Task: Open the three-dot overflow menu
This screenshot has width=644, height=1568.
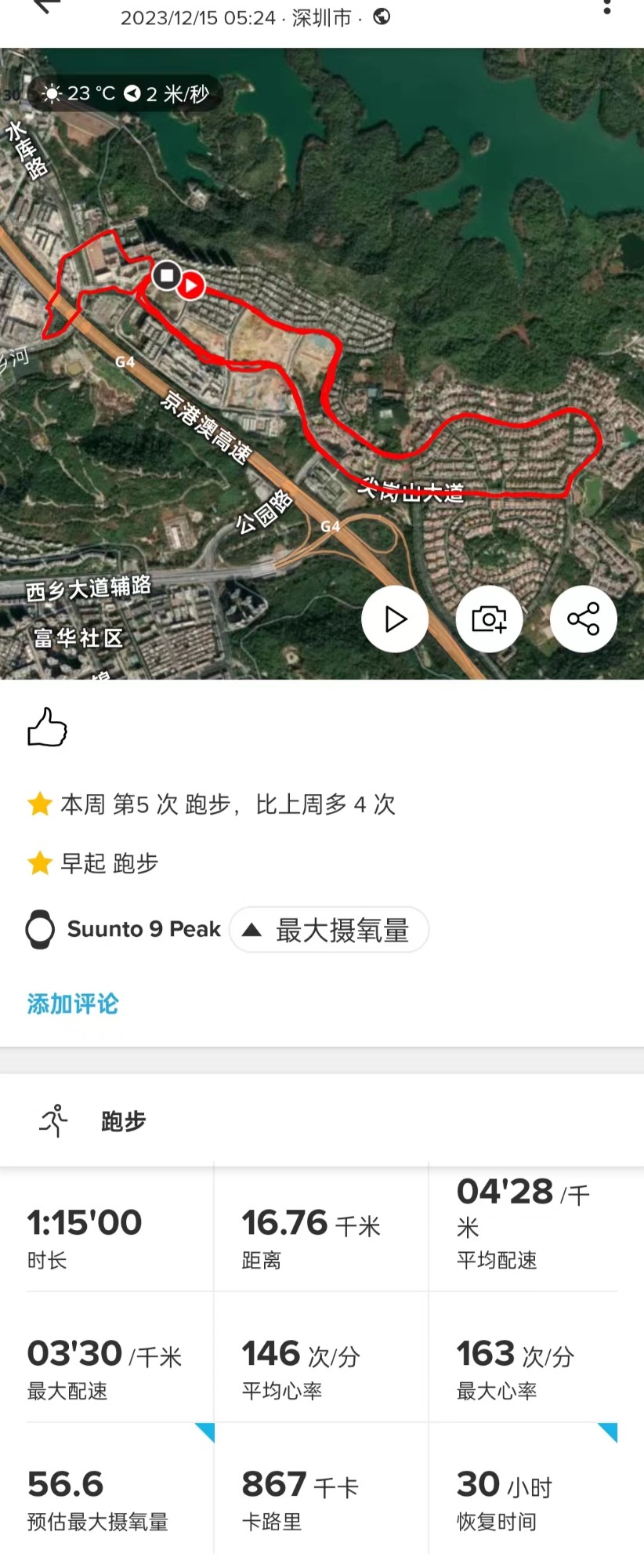Action: pos(606,6)
